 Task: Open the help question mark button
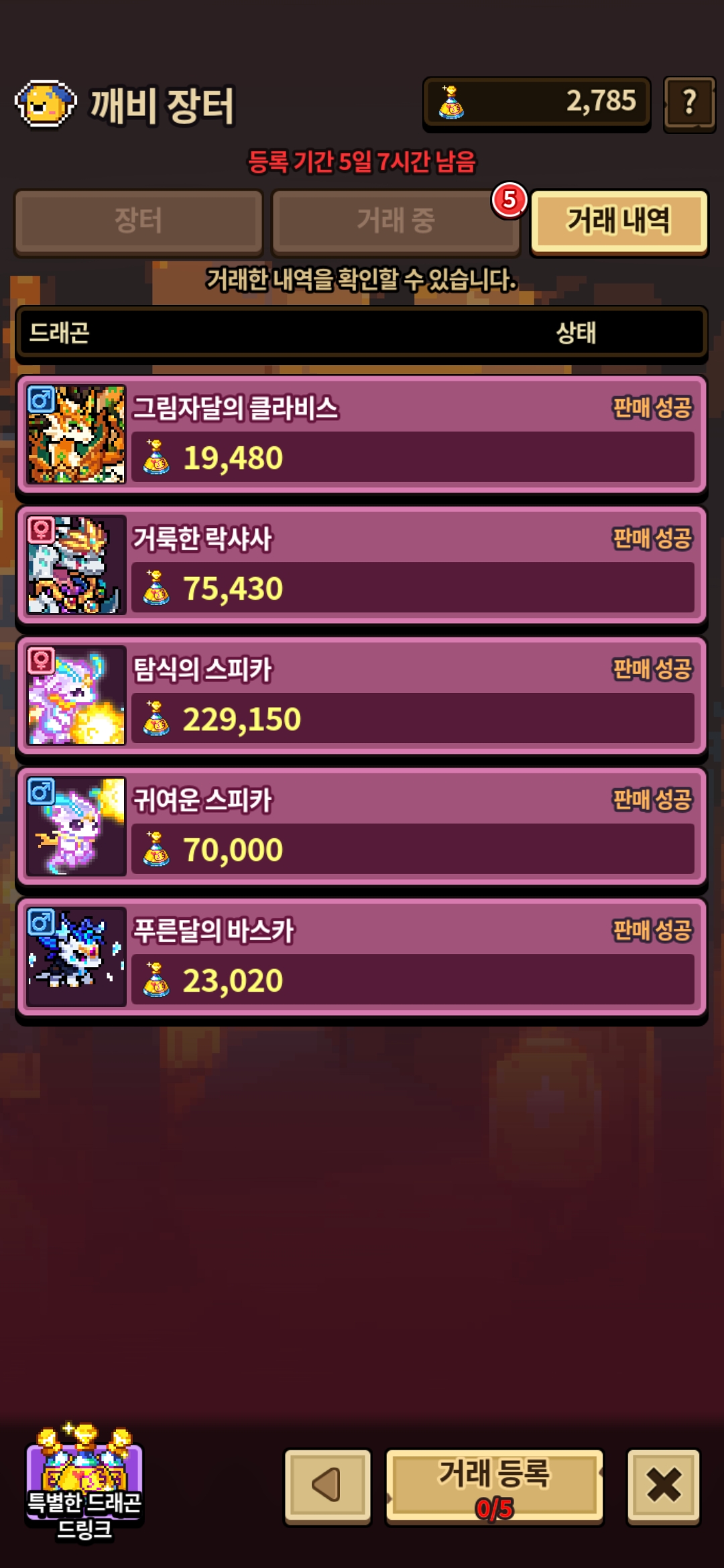tap(689, 104)
